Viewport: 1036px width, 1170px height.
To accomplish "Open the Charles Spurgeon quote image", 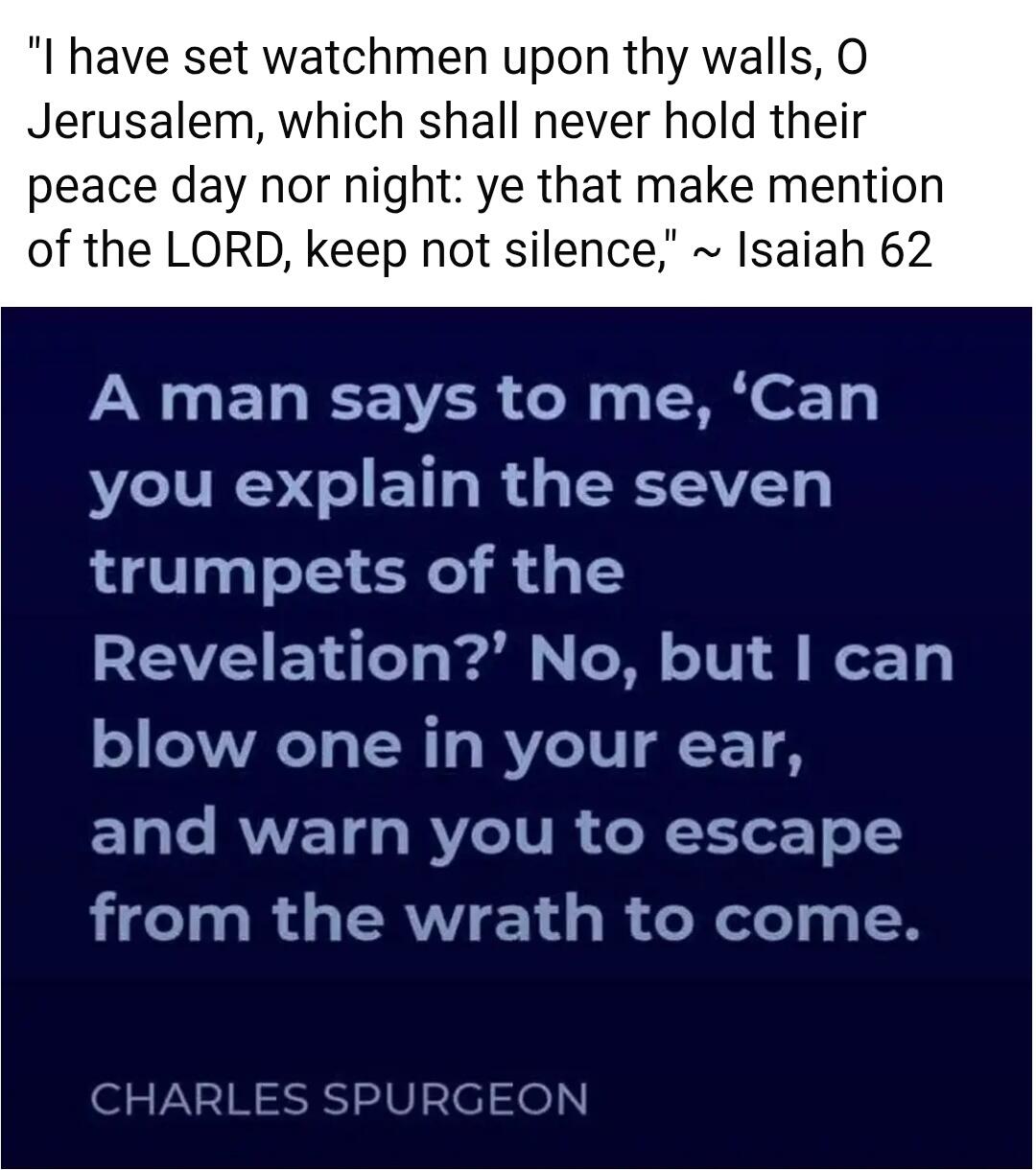I will (518, 737).
